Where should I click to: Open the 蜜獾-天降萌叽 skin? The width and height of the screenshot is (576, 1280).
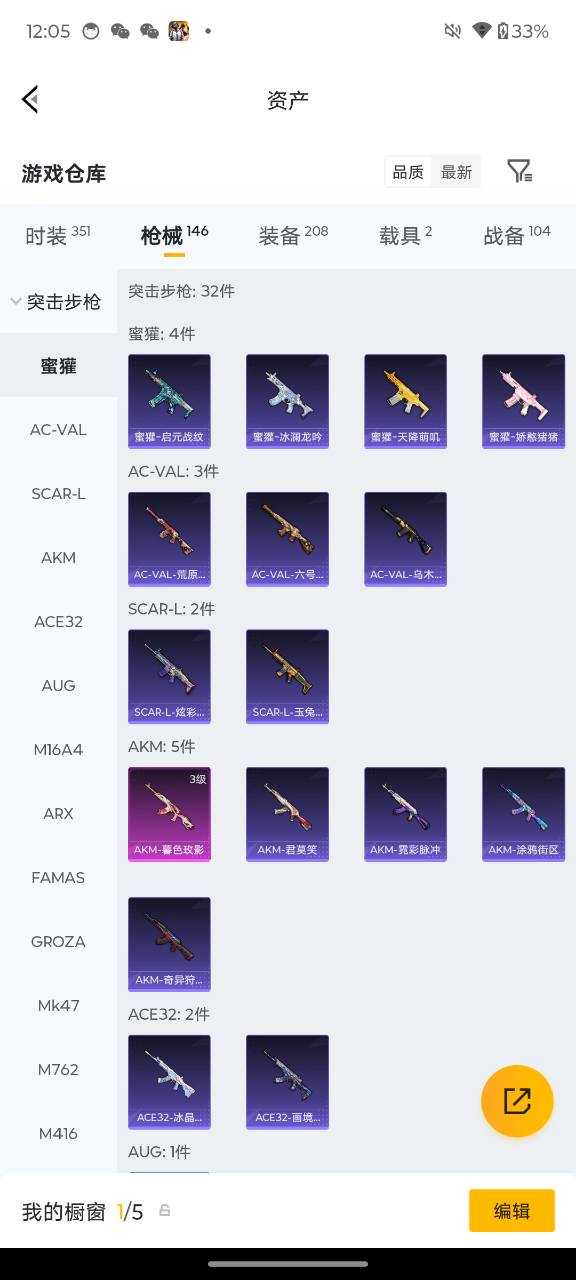point(405,401)
